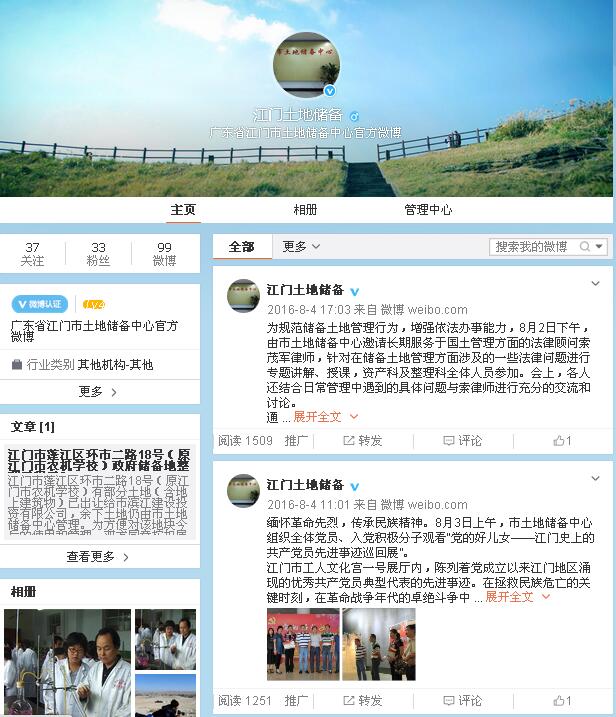Comment on the 17:03 post
Image resolution: width=616 pixels, height=717 pixels.
(462, 440)
